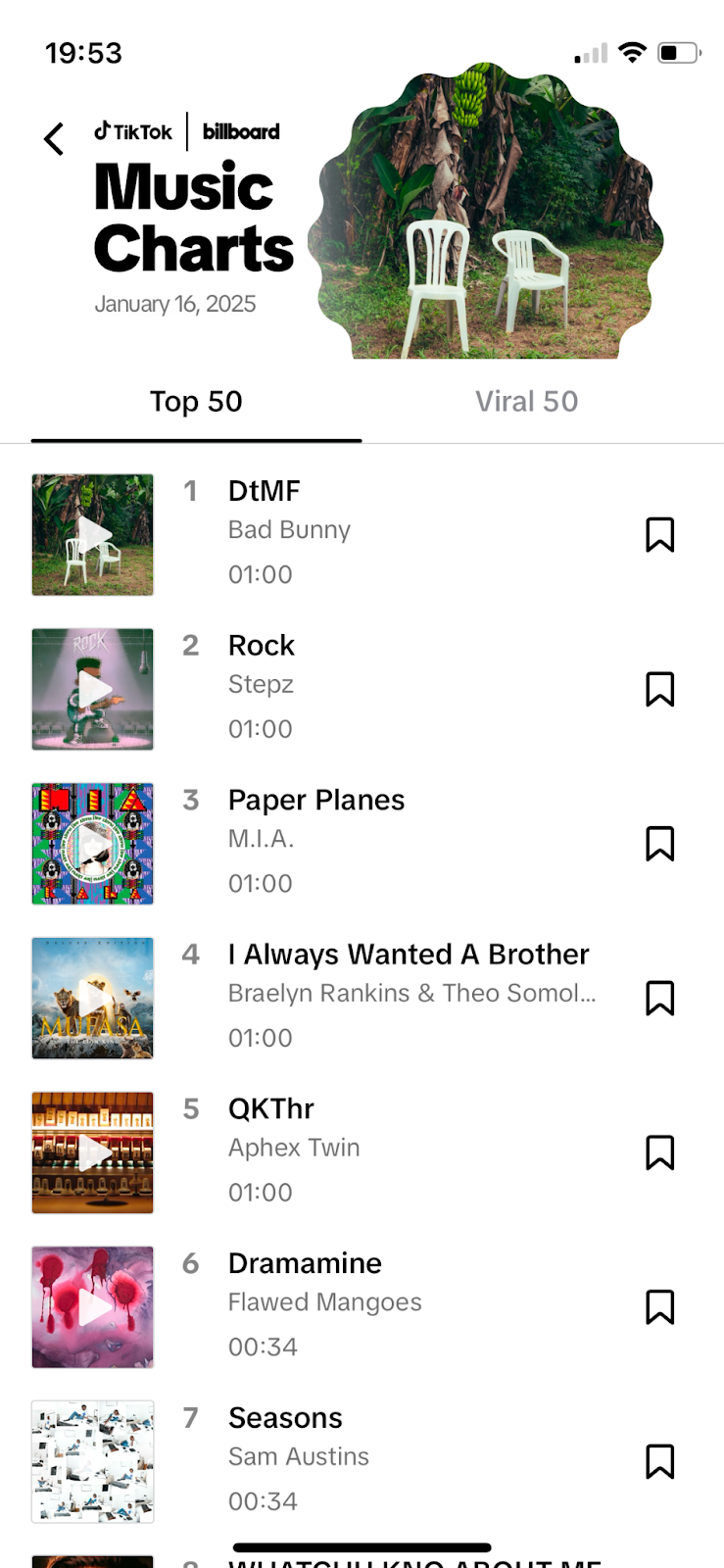Switch to the Viral 50 tab
724x1568 pixels.
point(526,401)
